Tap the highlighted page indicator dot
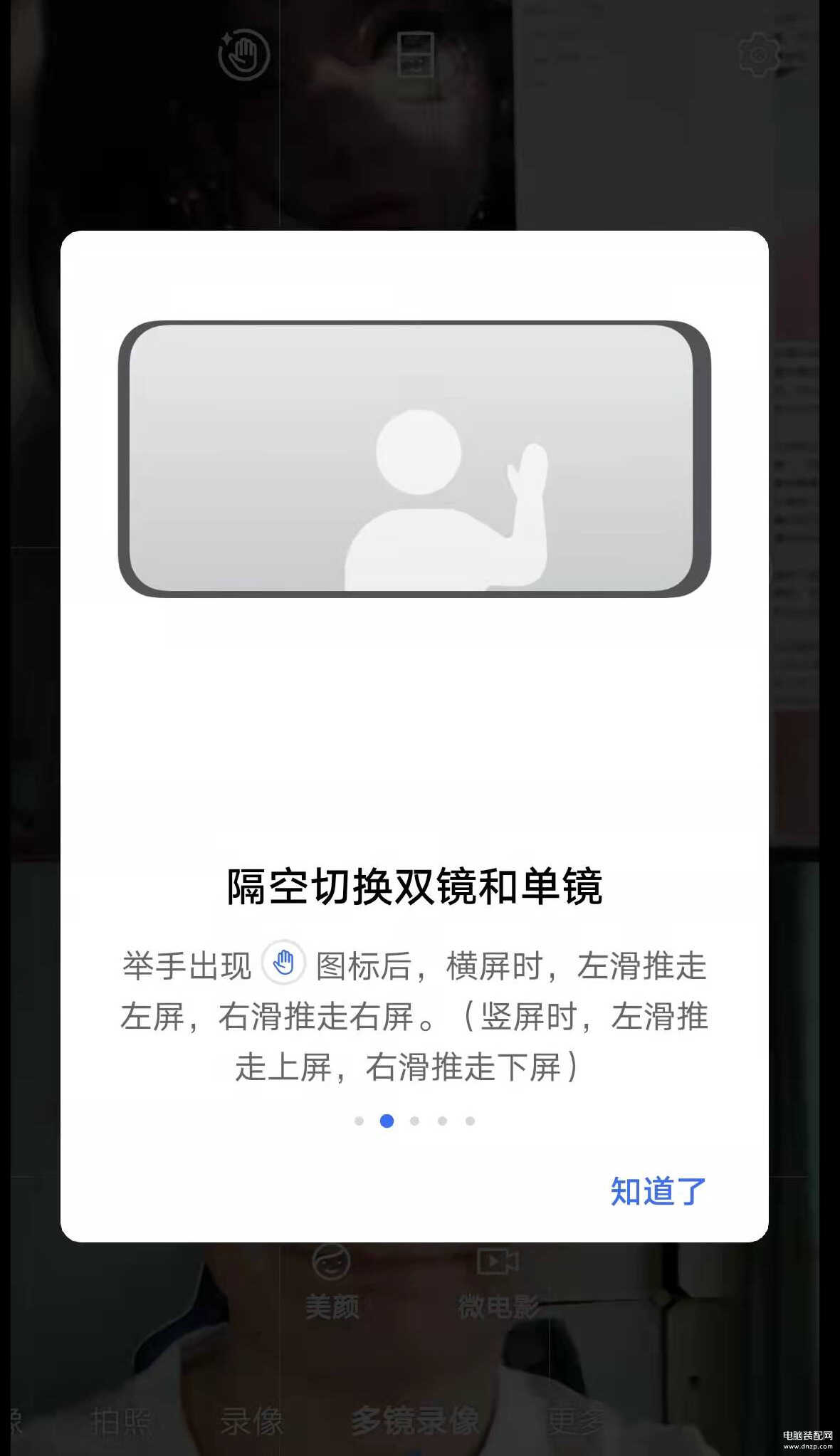Screen dimensions: 840x1456 click(387, 1121)
